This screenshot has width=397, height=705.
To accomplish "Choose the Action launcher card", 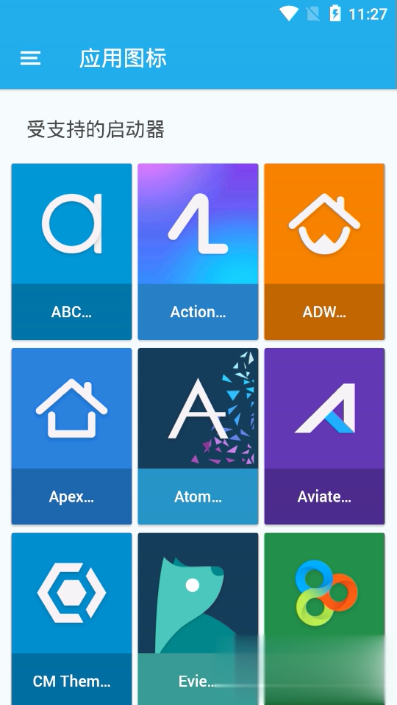I will 198,252.
